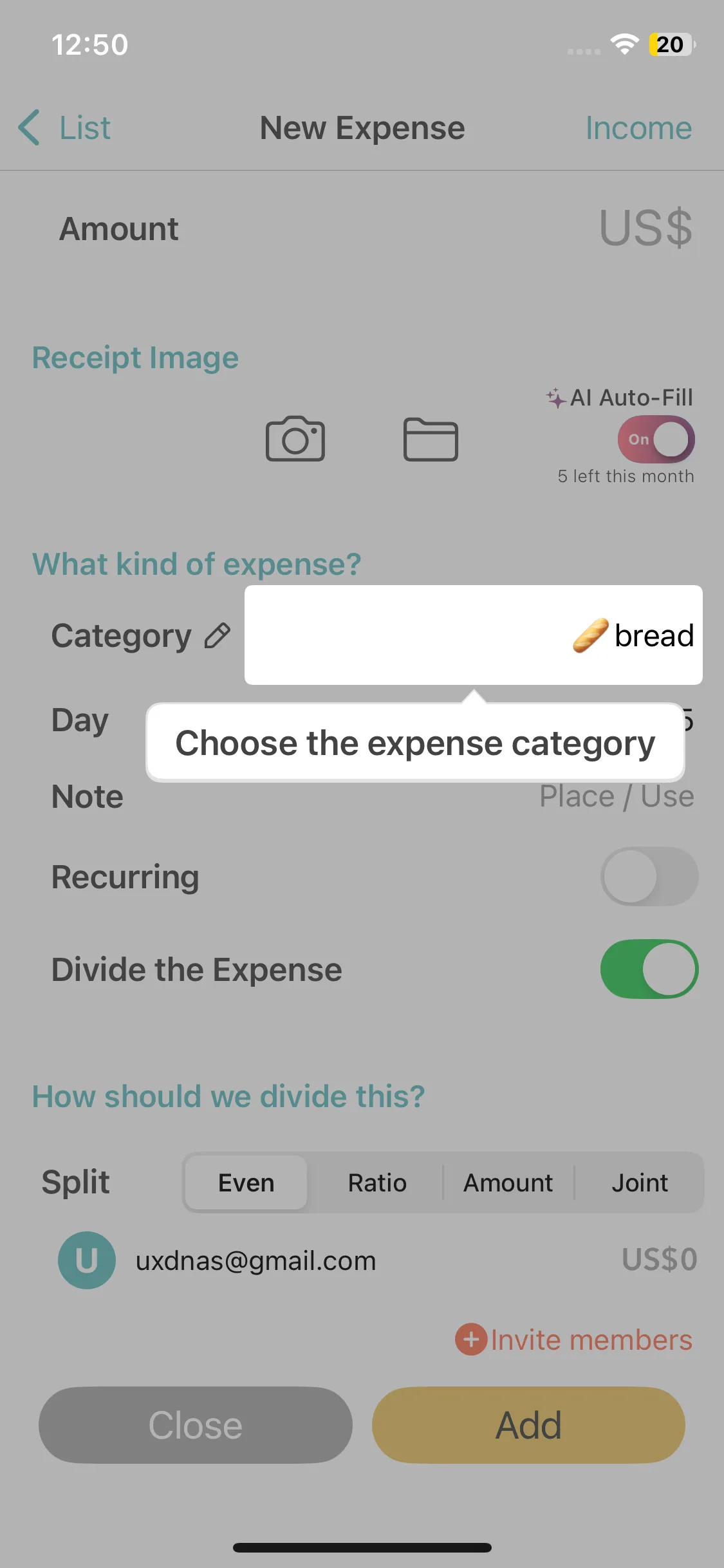Edit categories with the pencil icon

[218, 636]
